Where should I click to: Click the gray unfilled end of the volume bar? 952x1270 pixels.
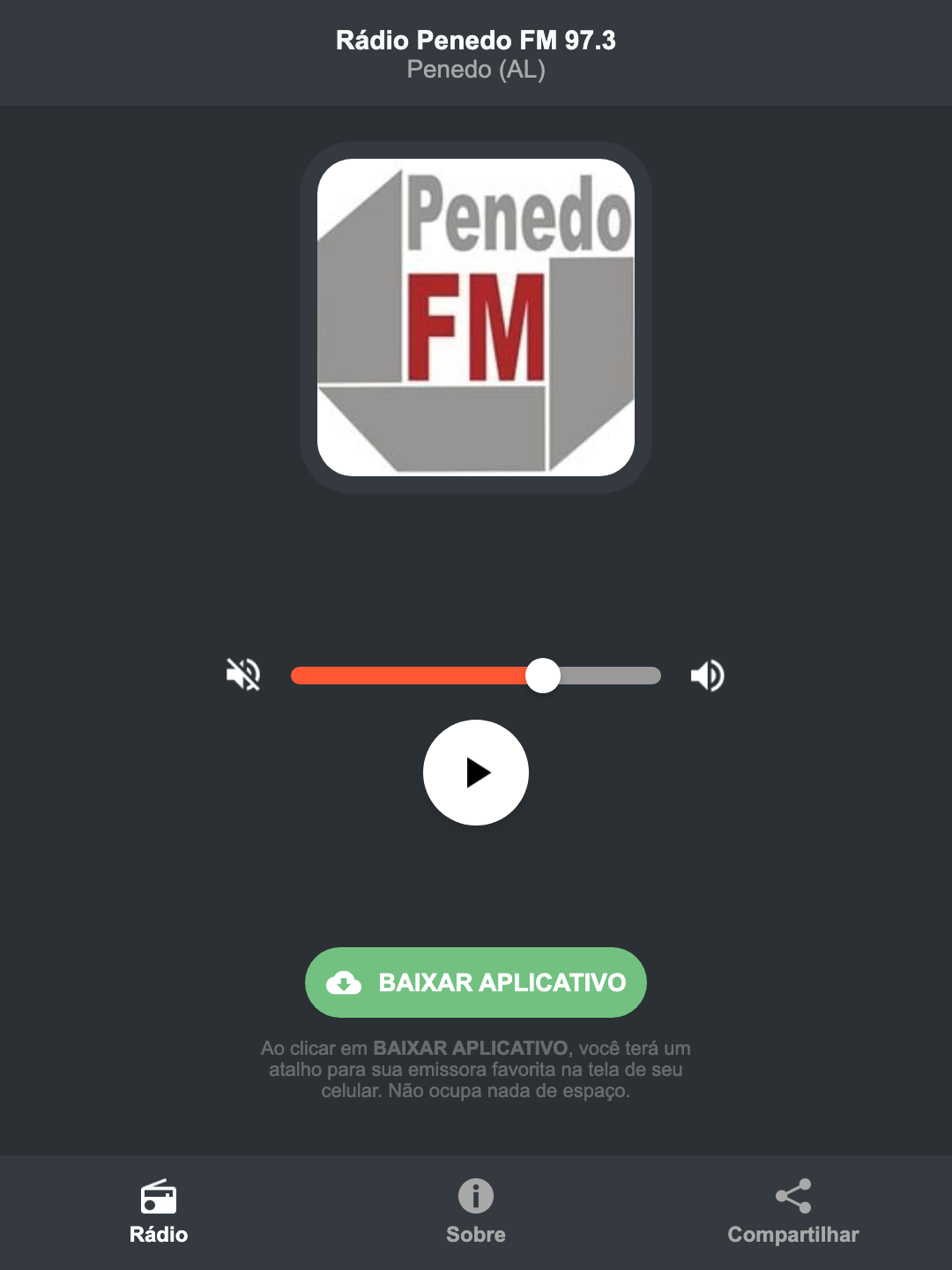pyautogui.click(x=617, y=675)
